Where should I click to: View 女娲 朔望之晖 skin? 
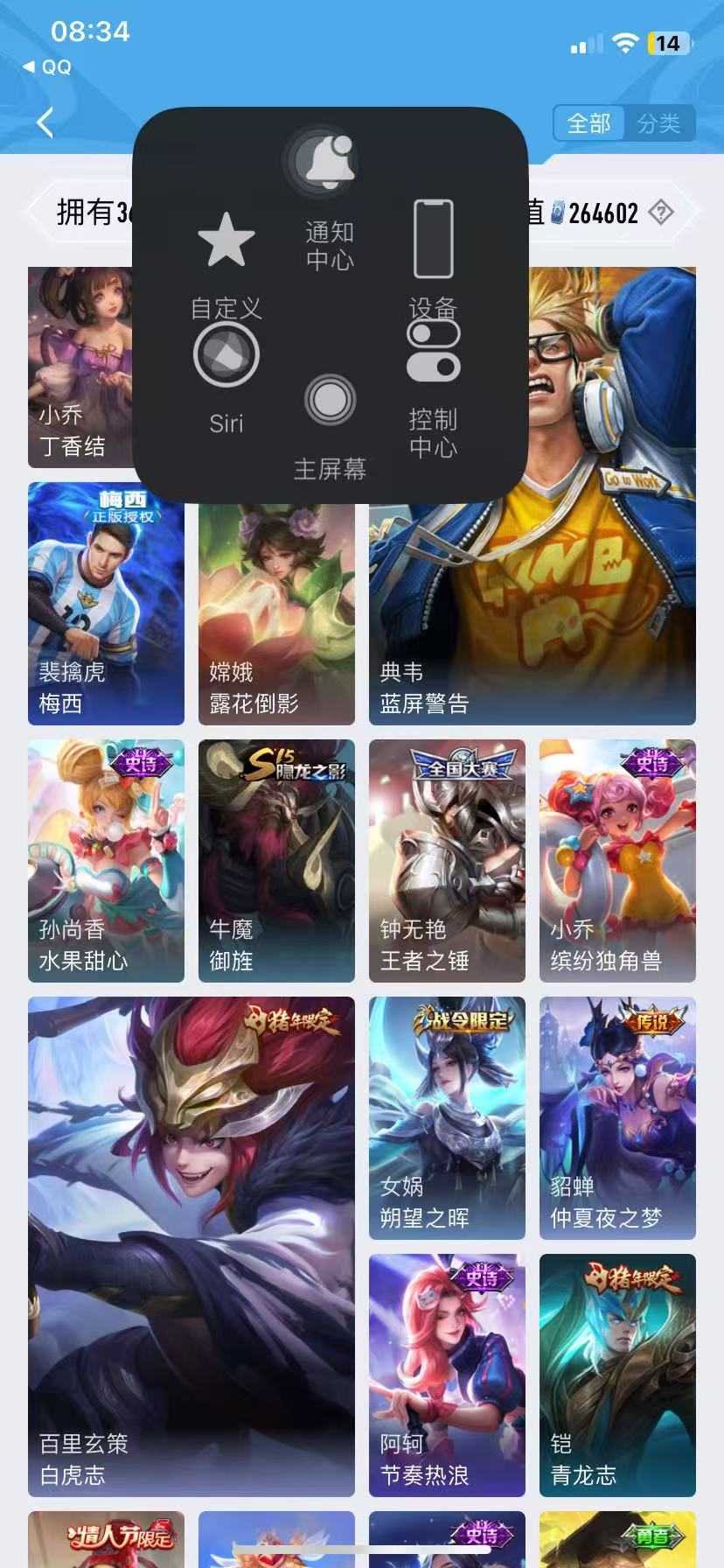point(447,1117)
